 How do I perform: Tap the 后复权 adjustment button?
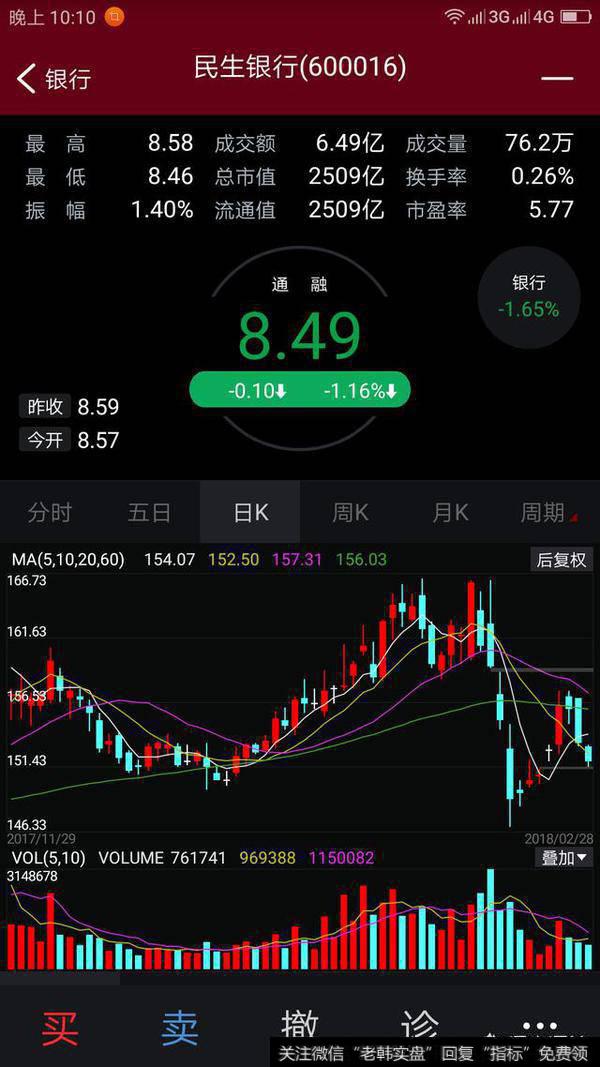[x=561, y=560]
